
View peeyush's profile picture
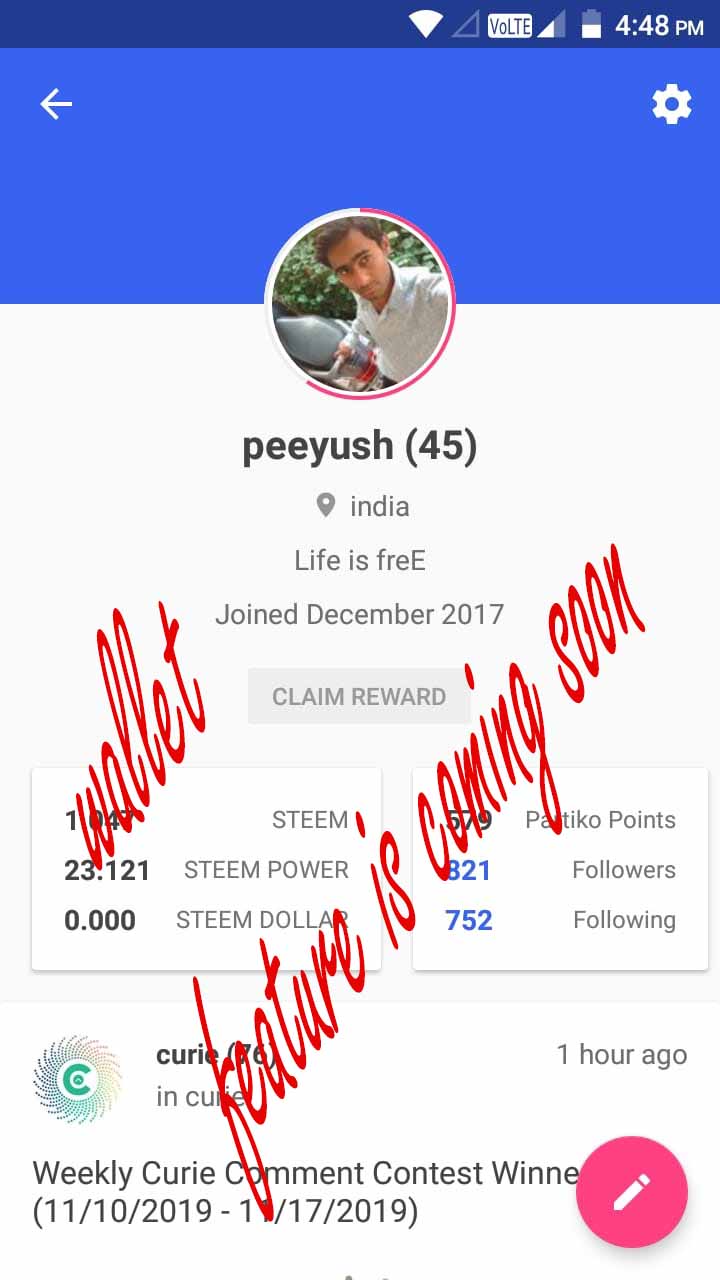click(360, 304)
